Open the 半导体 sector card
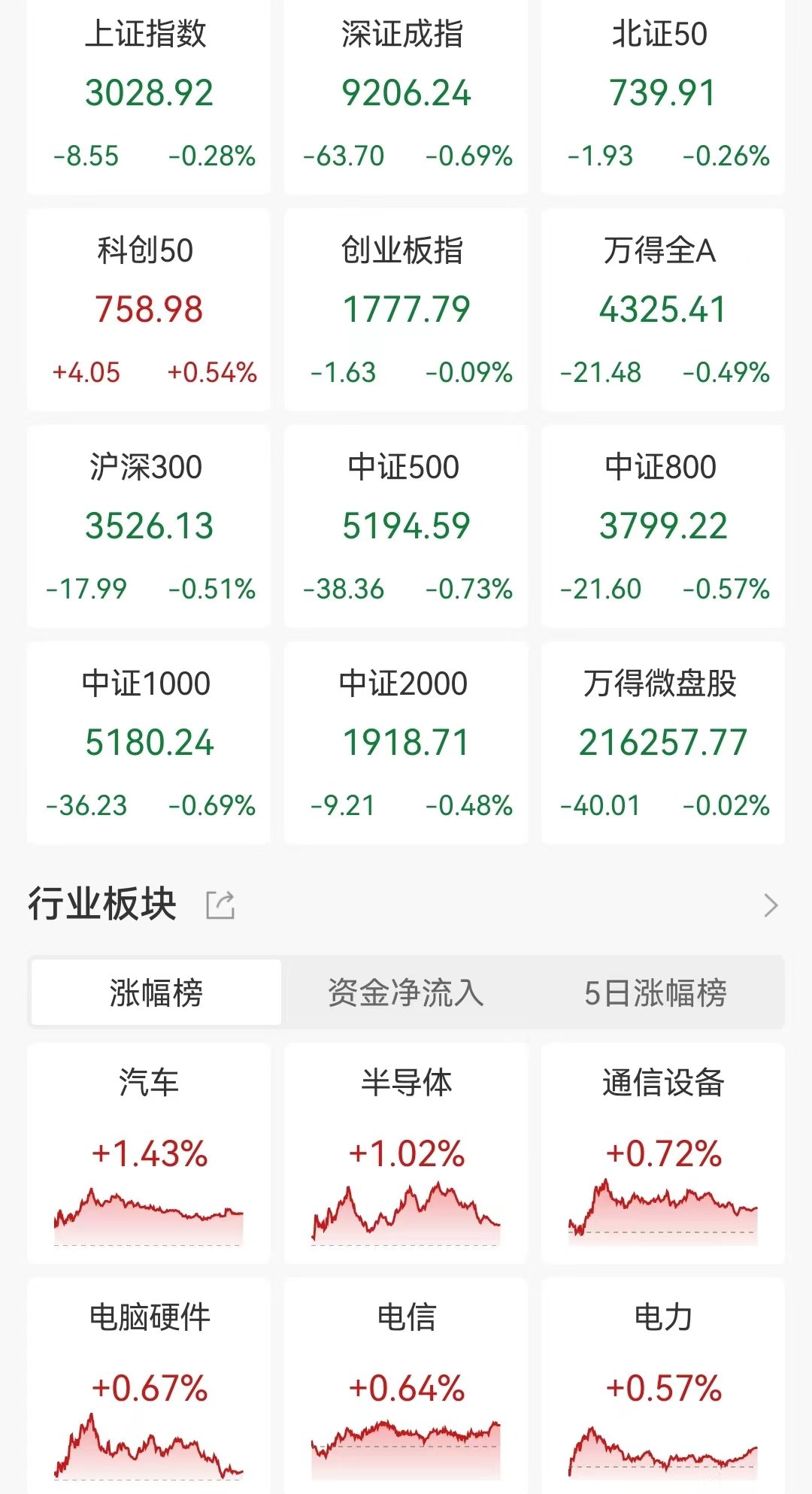The height and width of the screenshot is (1494, 812). point(406,1153)
